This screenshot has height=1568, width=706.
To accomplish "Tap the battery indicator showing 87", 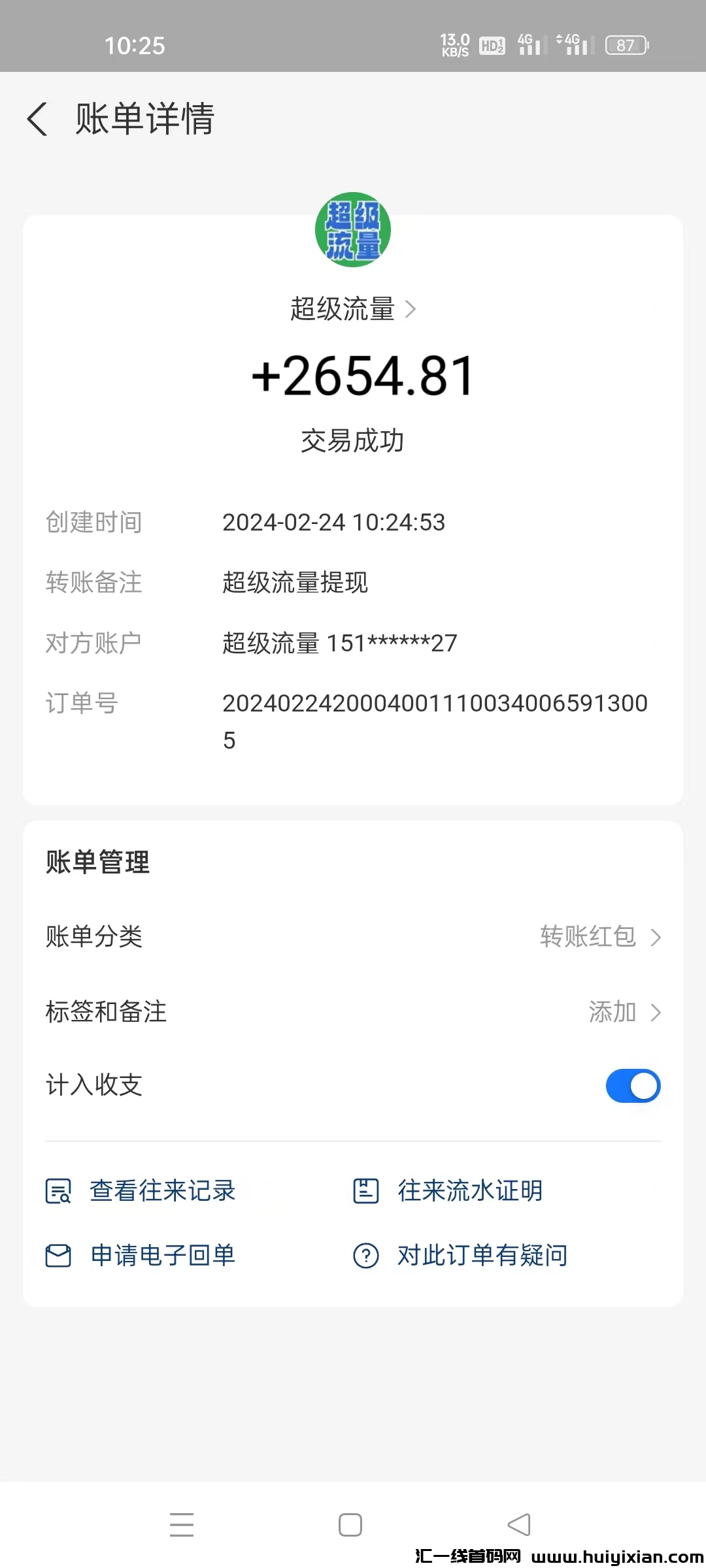I will [626, 44].
